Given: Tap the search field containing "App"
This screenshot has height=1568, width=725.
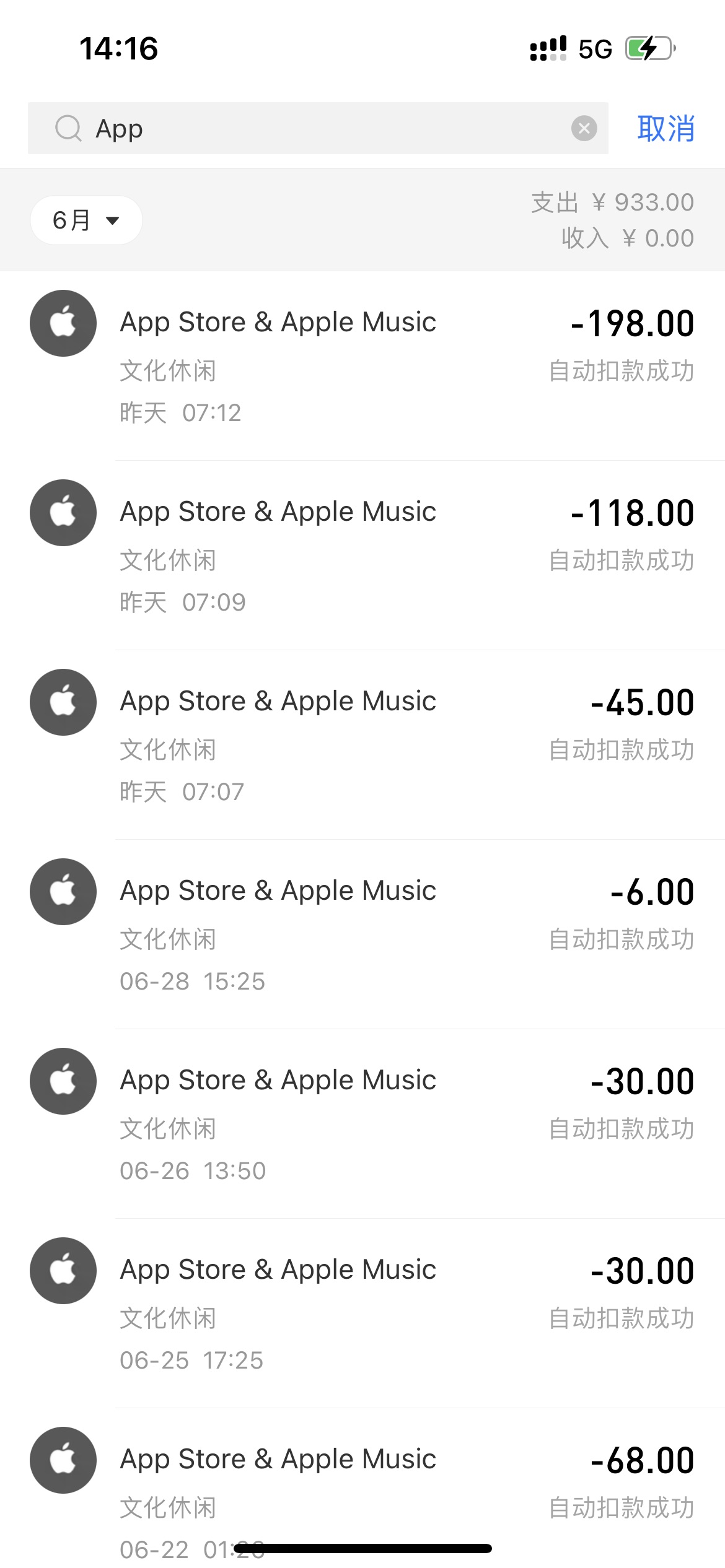Looking at the screenshot, I should (x=318, y=128).
